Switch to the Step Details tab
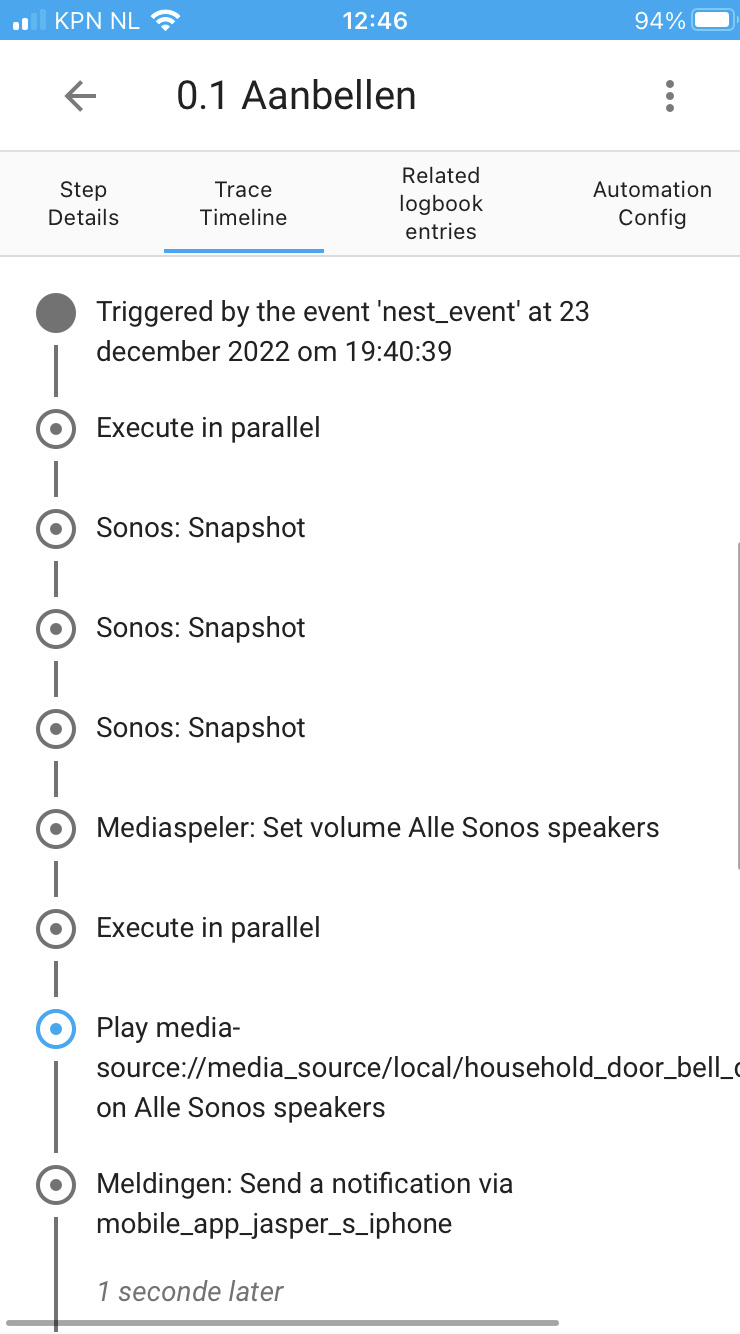 [83, 203]
